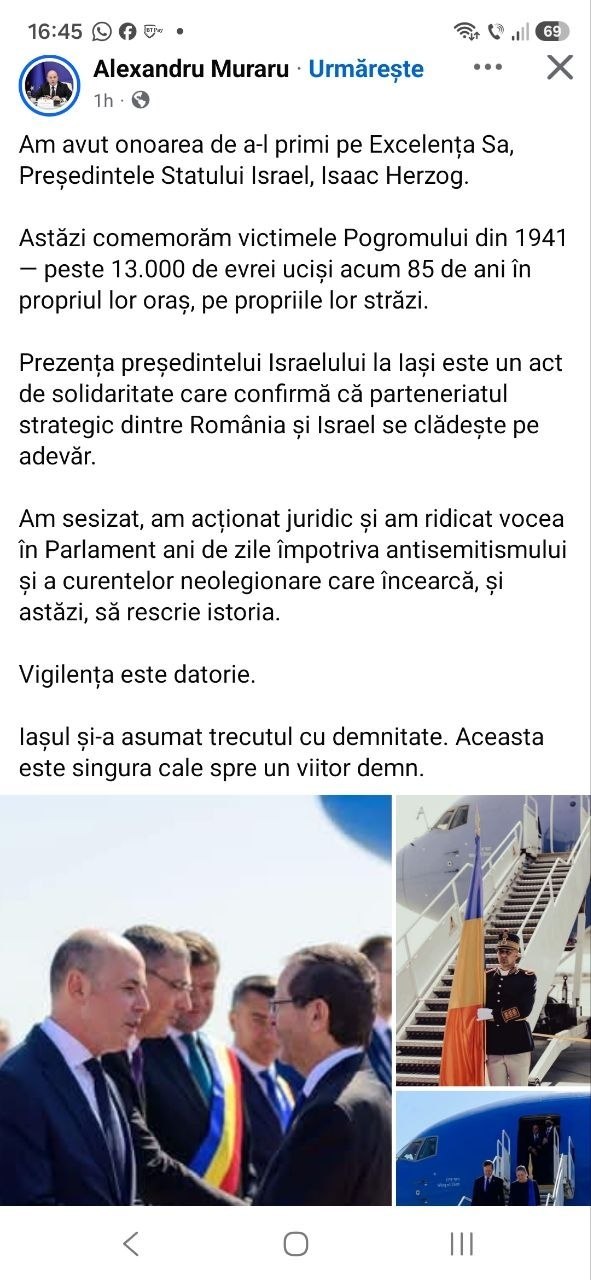This screenshot has height=1280, width=591.
Task: Close the post with the X button
Action: (560, 67)
